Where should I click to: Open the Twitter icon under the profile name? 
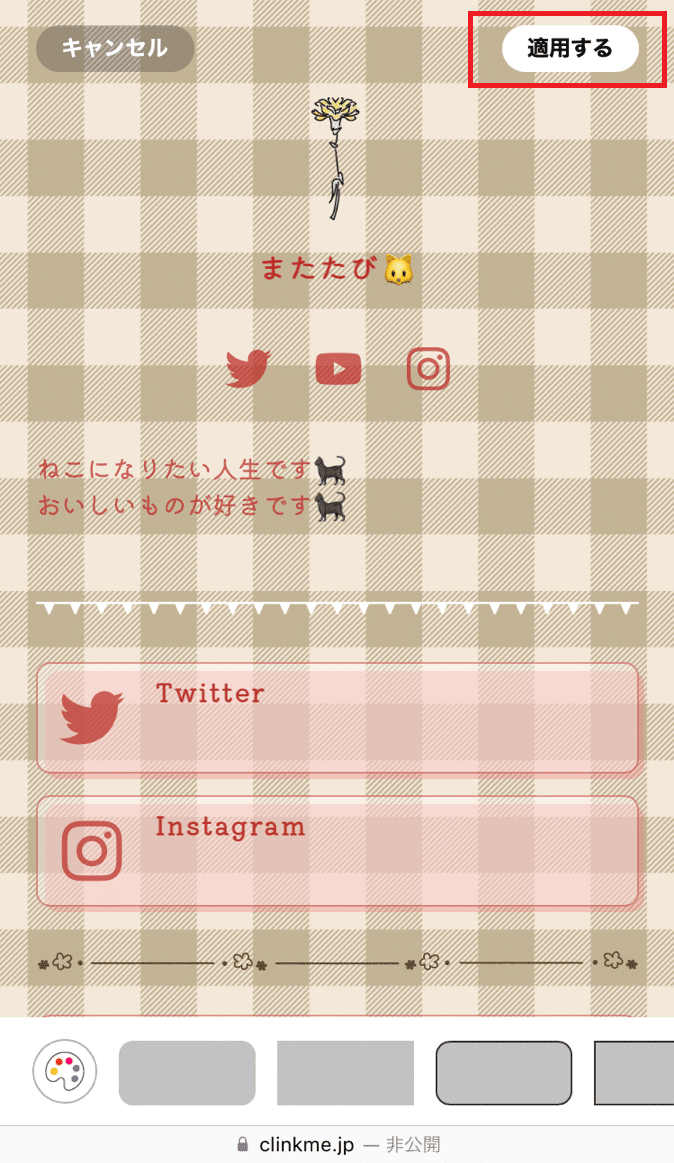click(248, 369)
